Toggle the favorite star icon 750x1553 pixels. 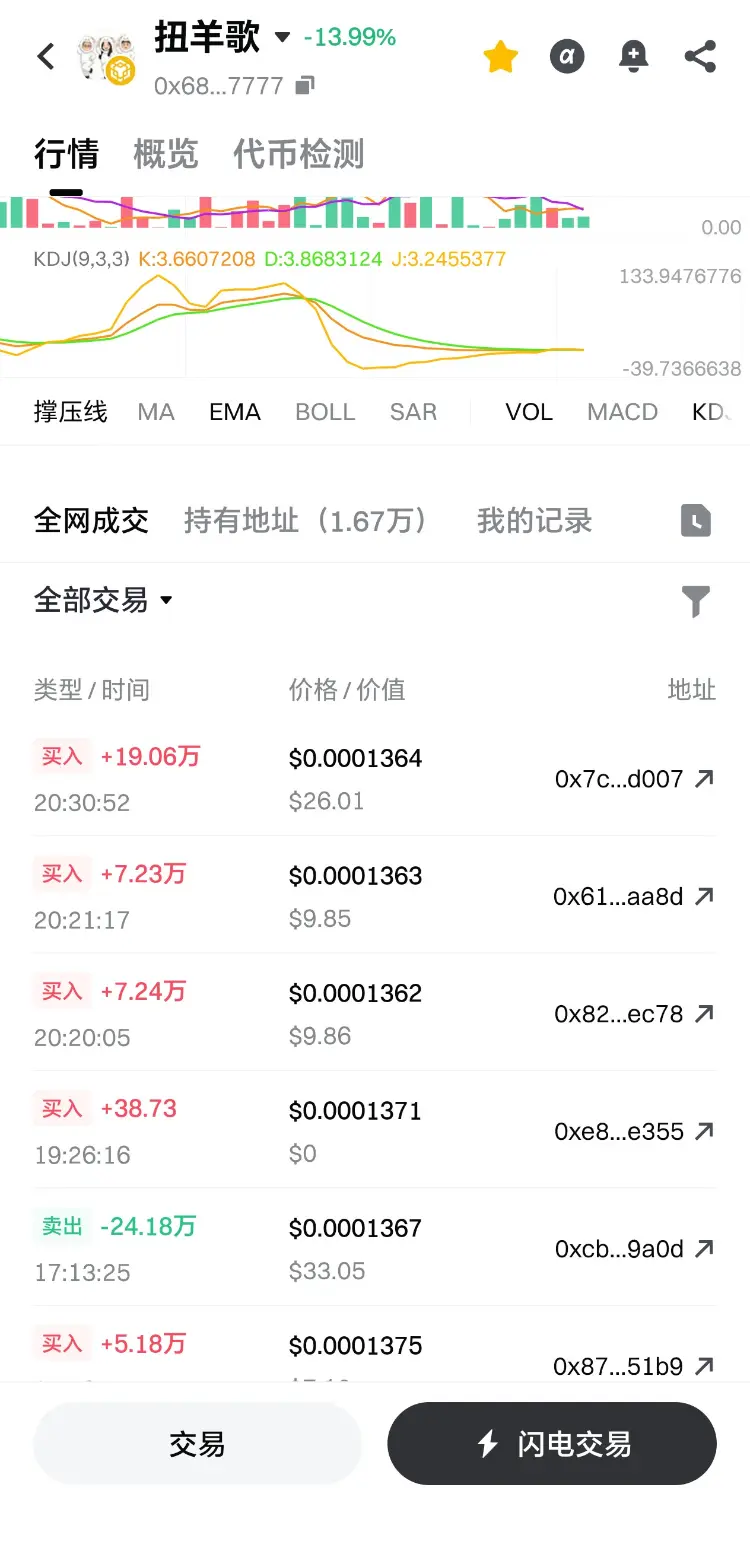pyautogui.click(x=500, y=57)
